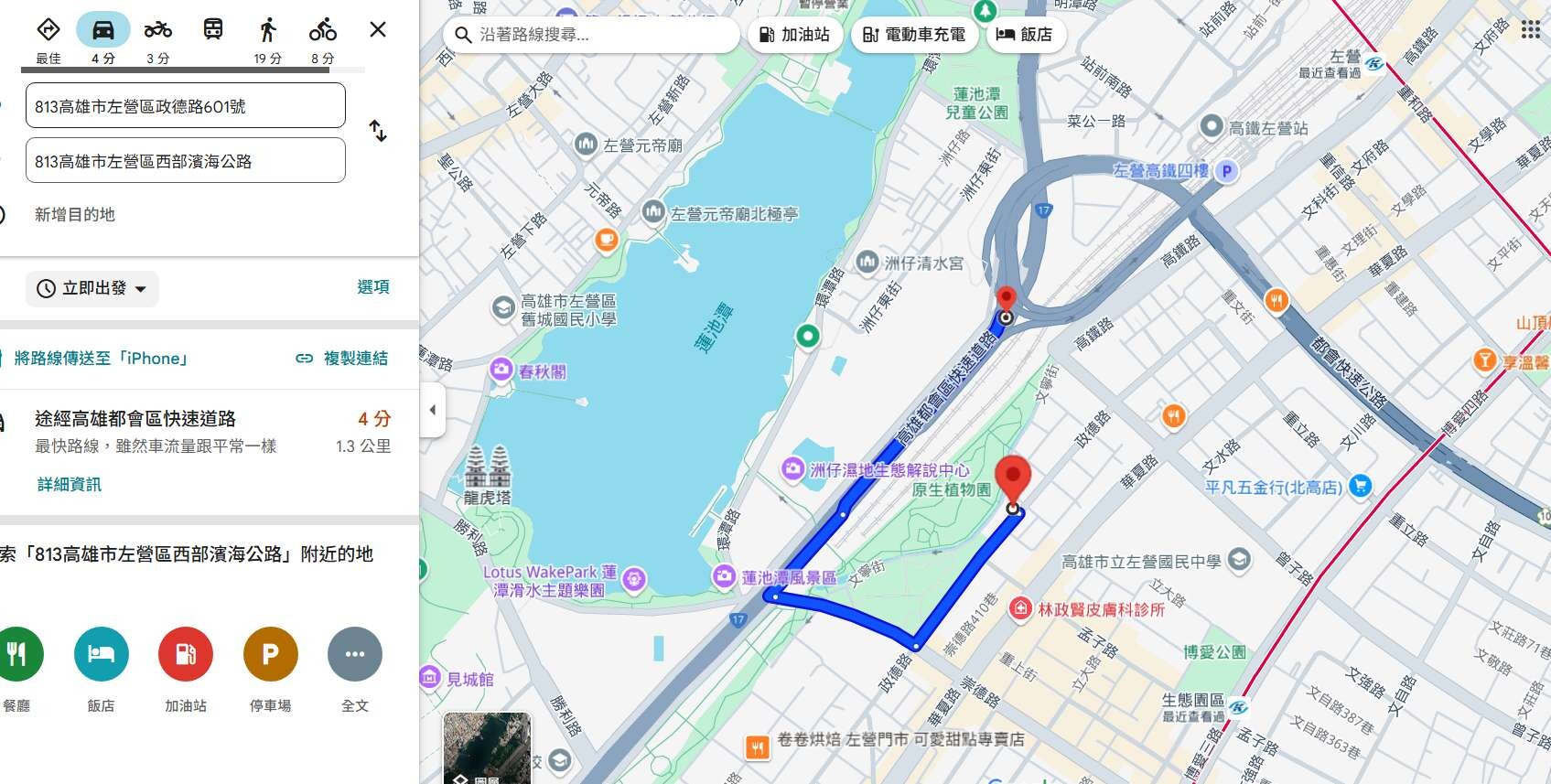Edit the destination 西部濱海公路
Image resolution: width=1551 pixels, height=784 pixels.
coord(185,161)
